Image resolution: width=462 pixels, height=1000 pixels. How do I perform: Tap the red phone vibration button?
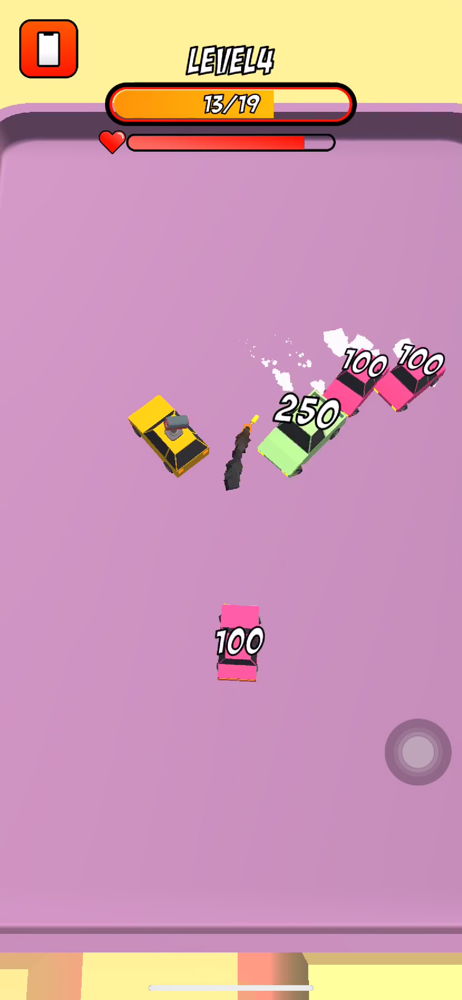[48, 48]
